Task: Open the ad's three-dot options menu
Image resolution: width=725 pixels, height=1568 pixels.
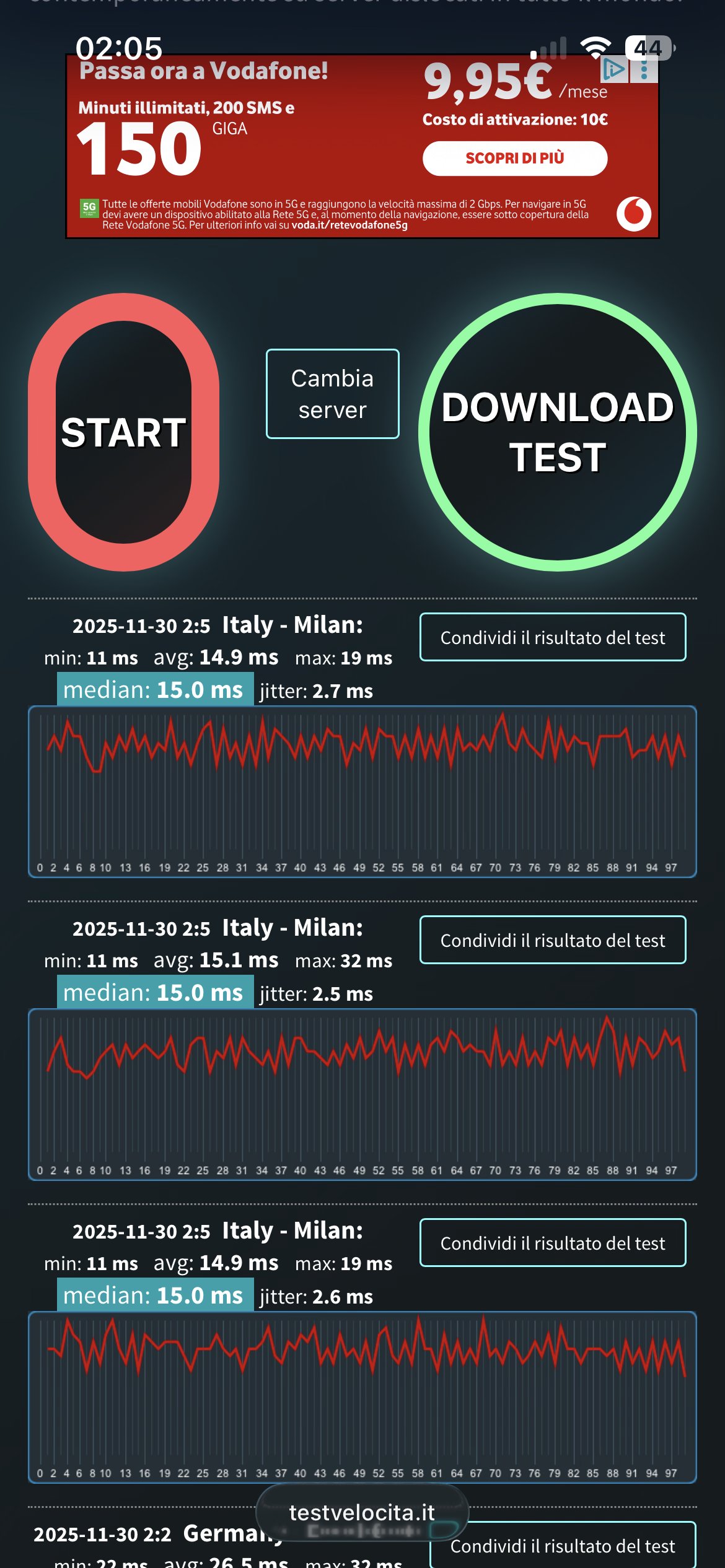Action: click(x=644, y=69)
